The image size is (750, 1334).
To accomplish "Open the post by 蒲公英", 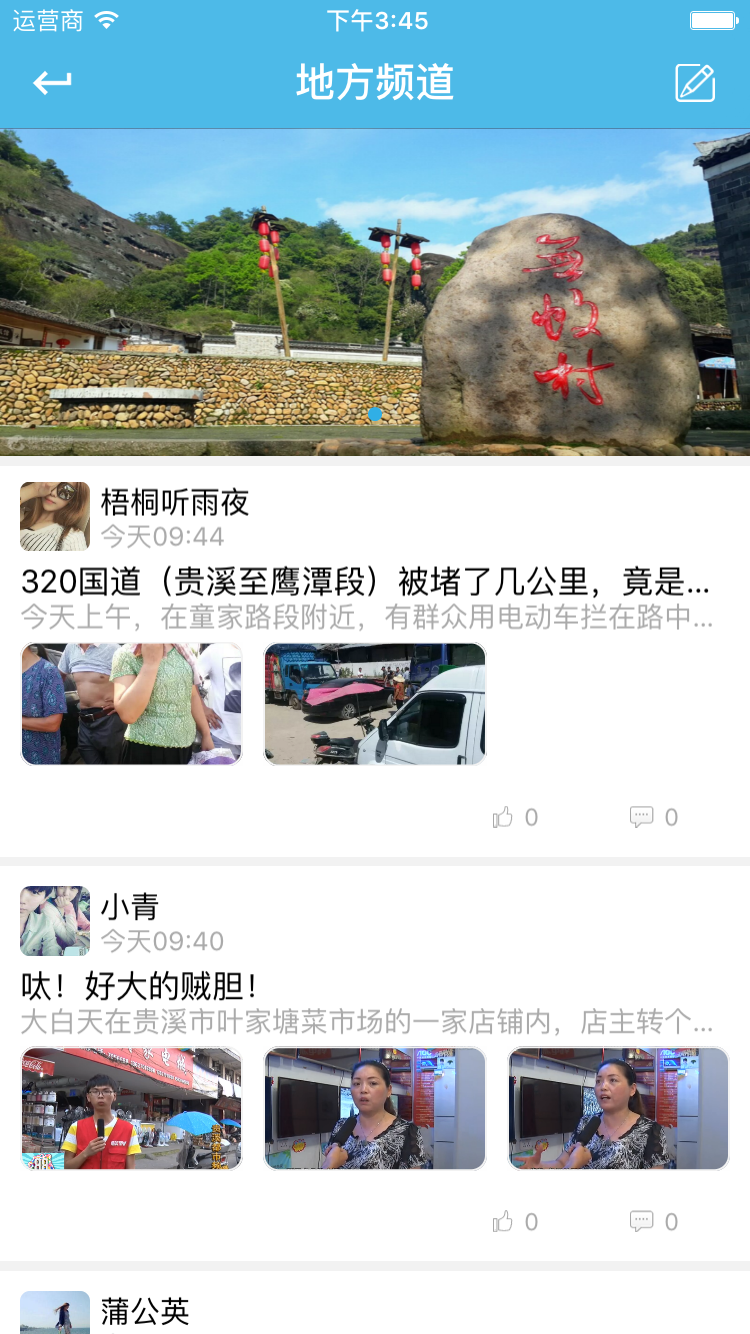I will pos(145,1311).
